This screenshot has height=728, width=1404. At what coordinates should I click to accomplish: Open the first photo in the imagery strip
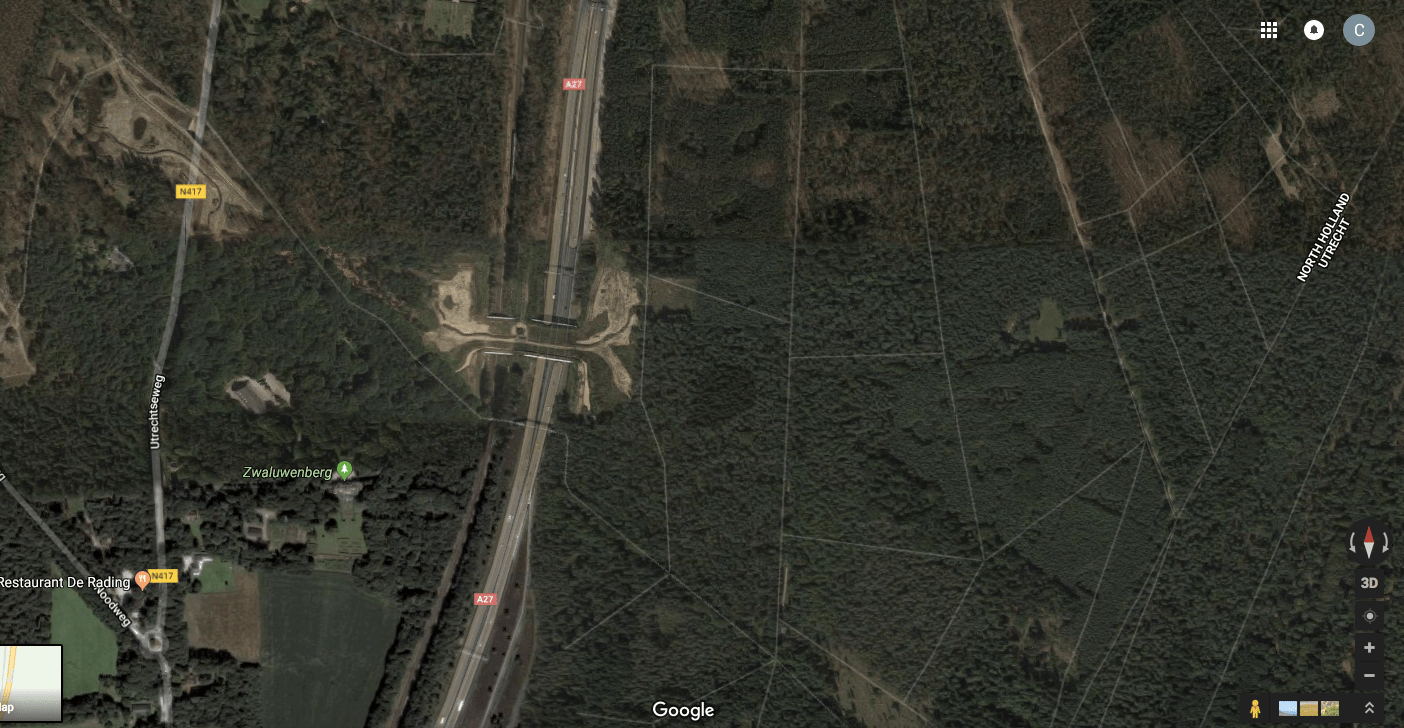[1288, 708]
